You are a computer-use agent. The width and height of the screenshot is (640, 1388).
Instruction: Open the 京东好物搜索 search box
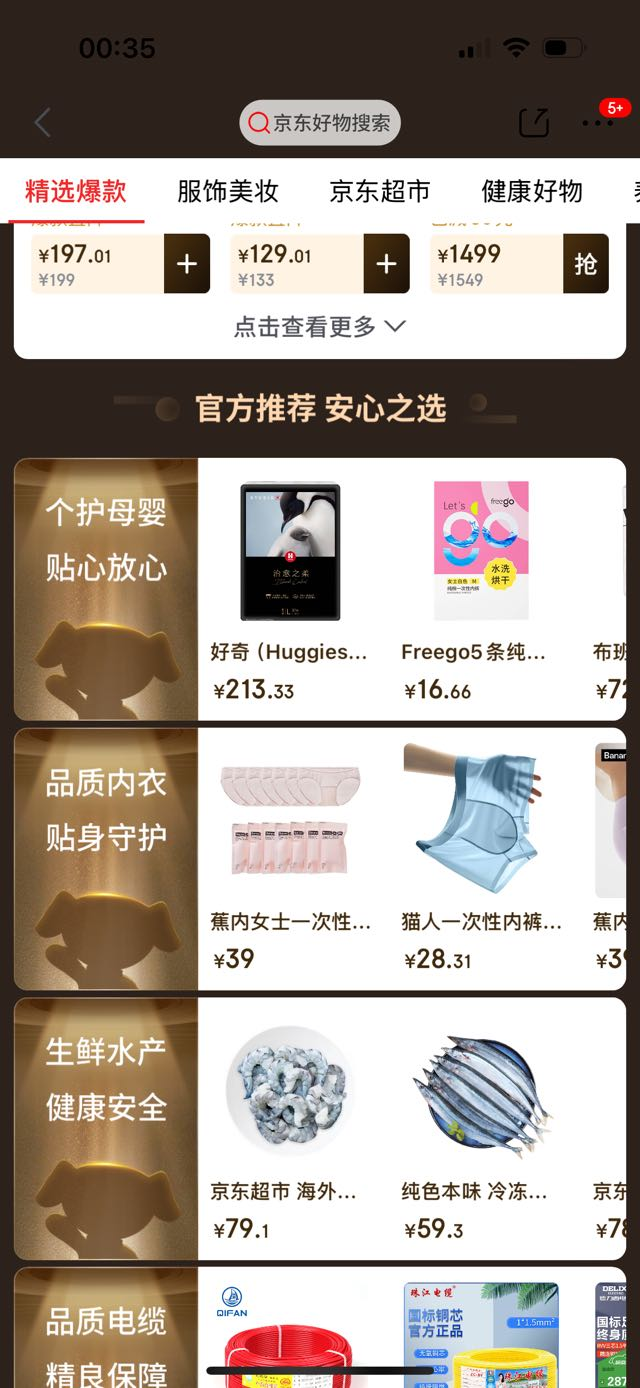(x=320, y=123)
